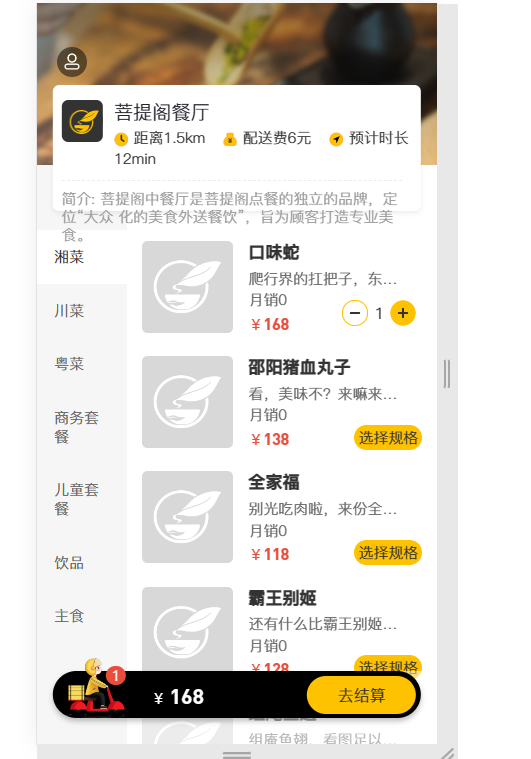Choose specs for 全家福
The image size is (531, 759).
[388, 553]
